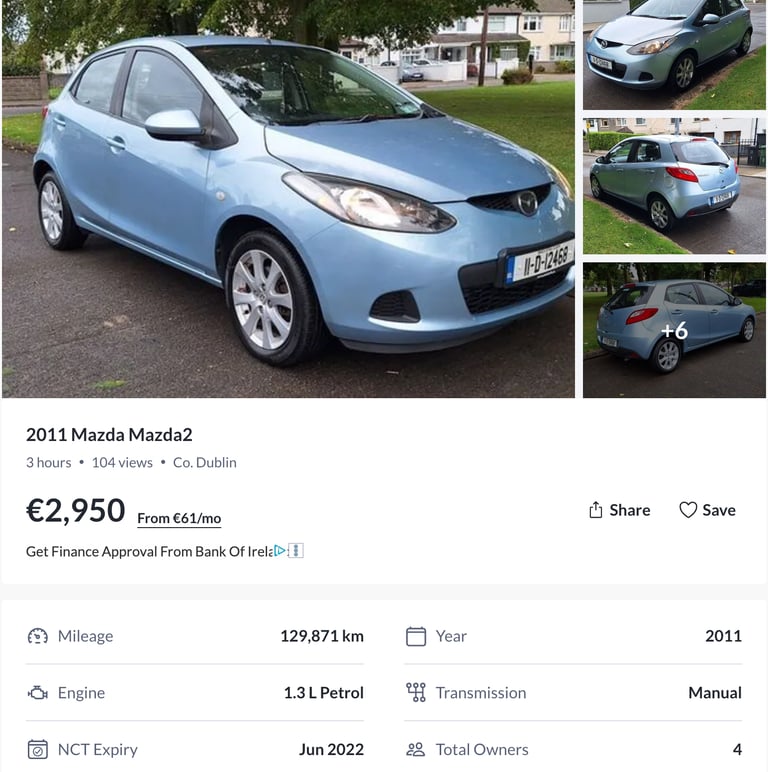Open the +6 more photos tile
Image resolution: width=768 pixels, height=772 pixels.
(x=674, y=330)
